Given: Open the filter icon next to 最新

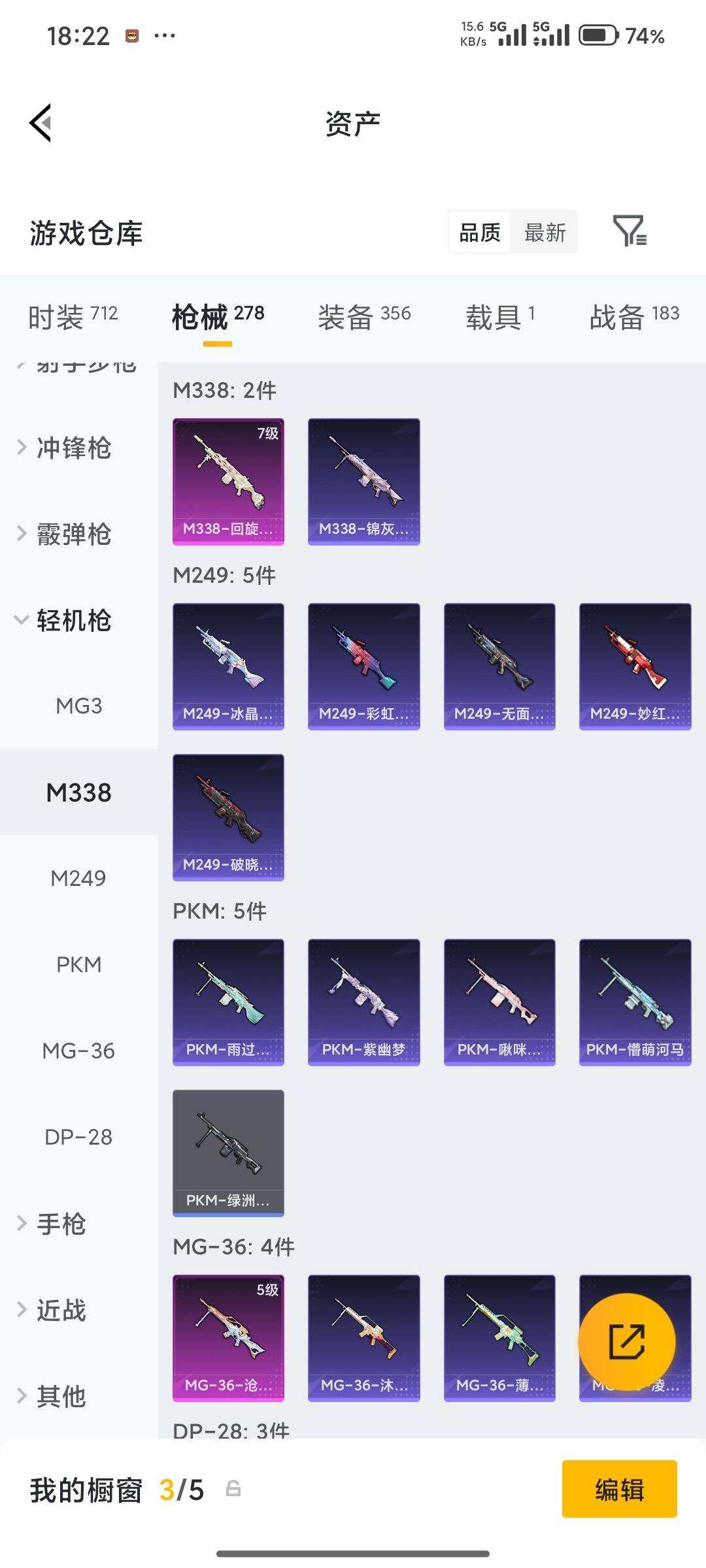Looking at the screenshot, I should tap(630, 231).
